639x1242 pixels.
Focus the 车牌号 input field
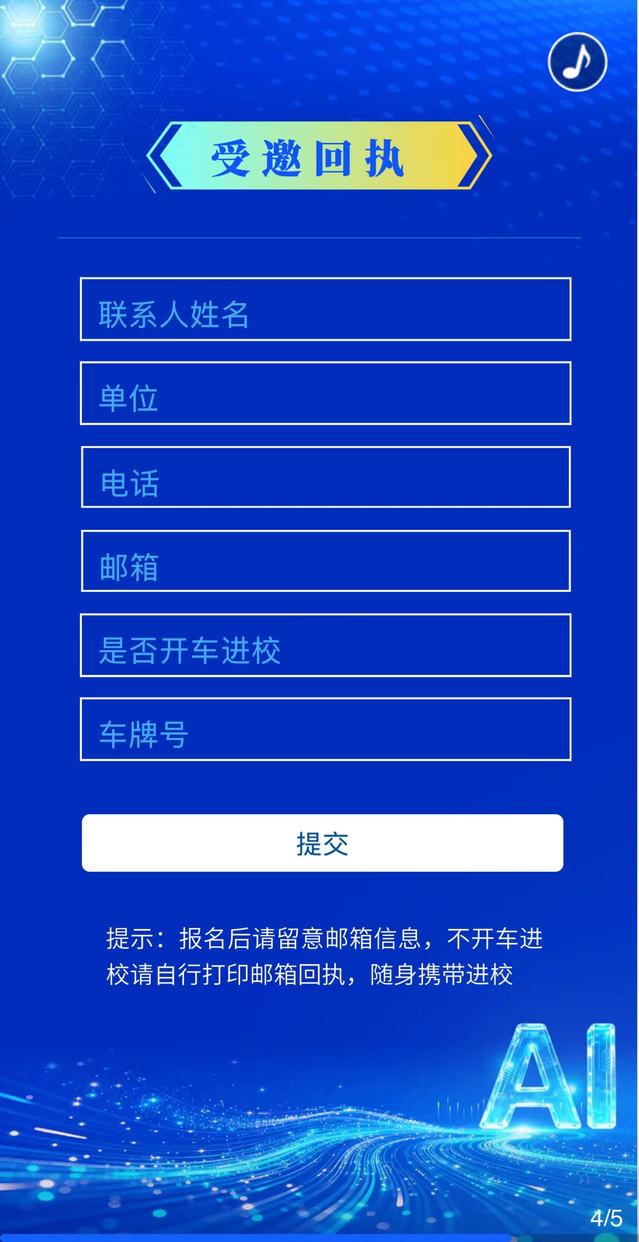[325, 730]
